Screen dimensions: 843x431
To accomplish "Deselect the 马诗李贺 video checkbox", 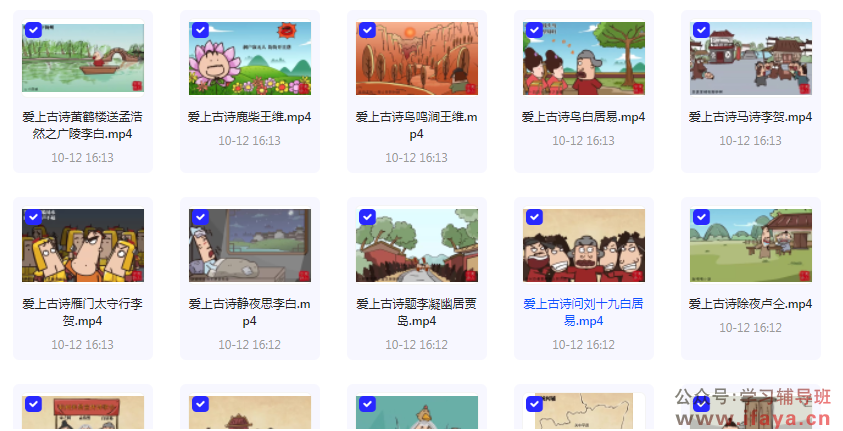I will click(701, 30).
